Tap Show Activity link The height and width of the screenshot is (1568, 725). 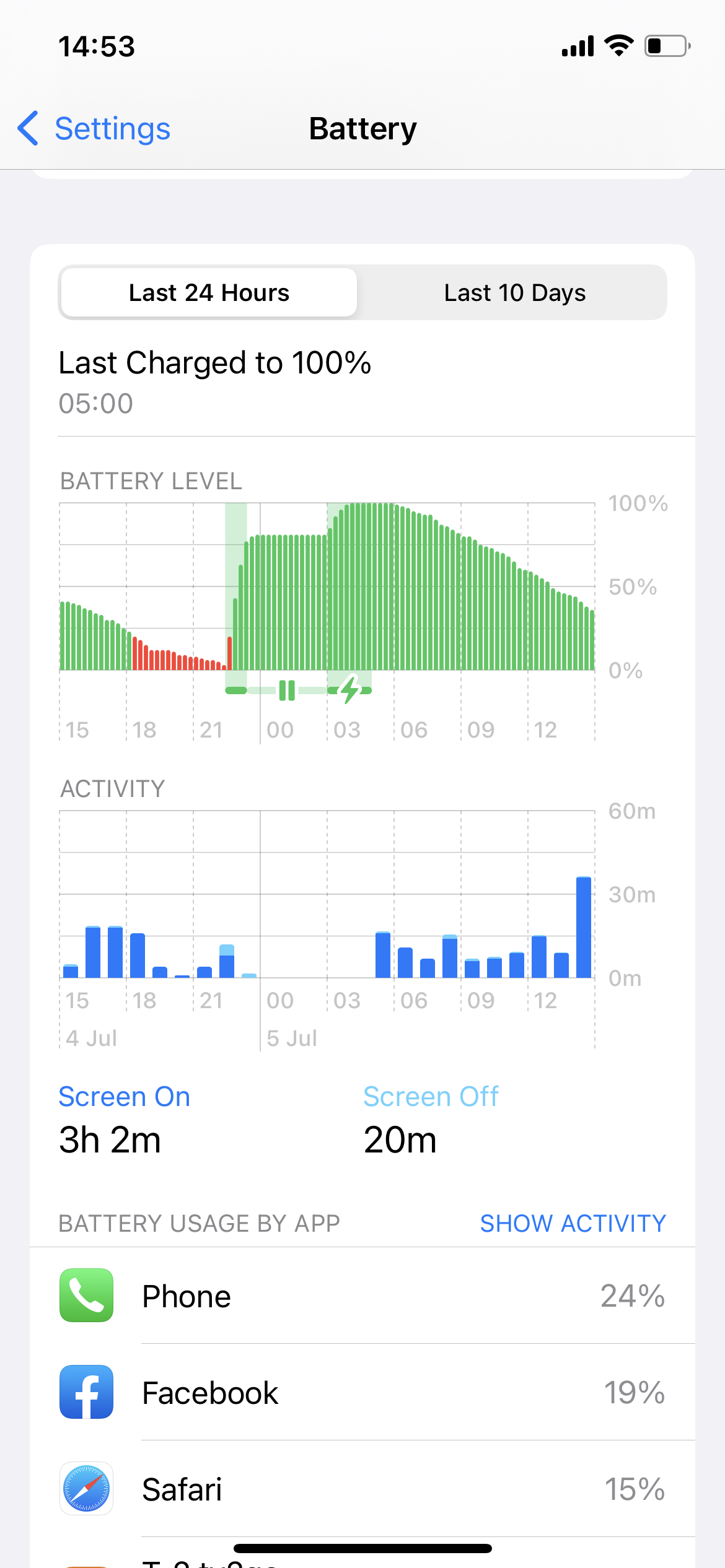point(573,1223)
